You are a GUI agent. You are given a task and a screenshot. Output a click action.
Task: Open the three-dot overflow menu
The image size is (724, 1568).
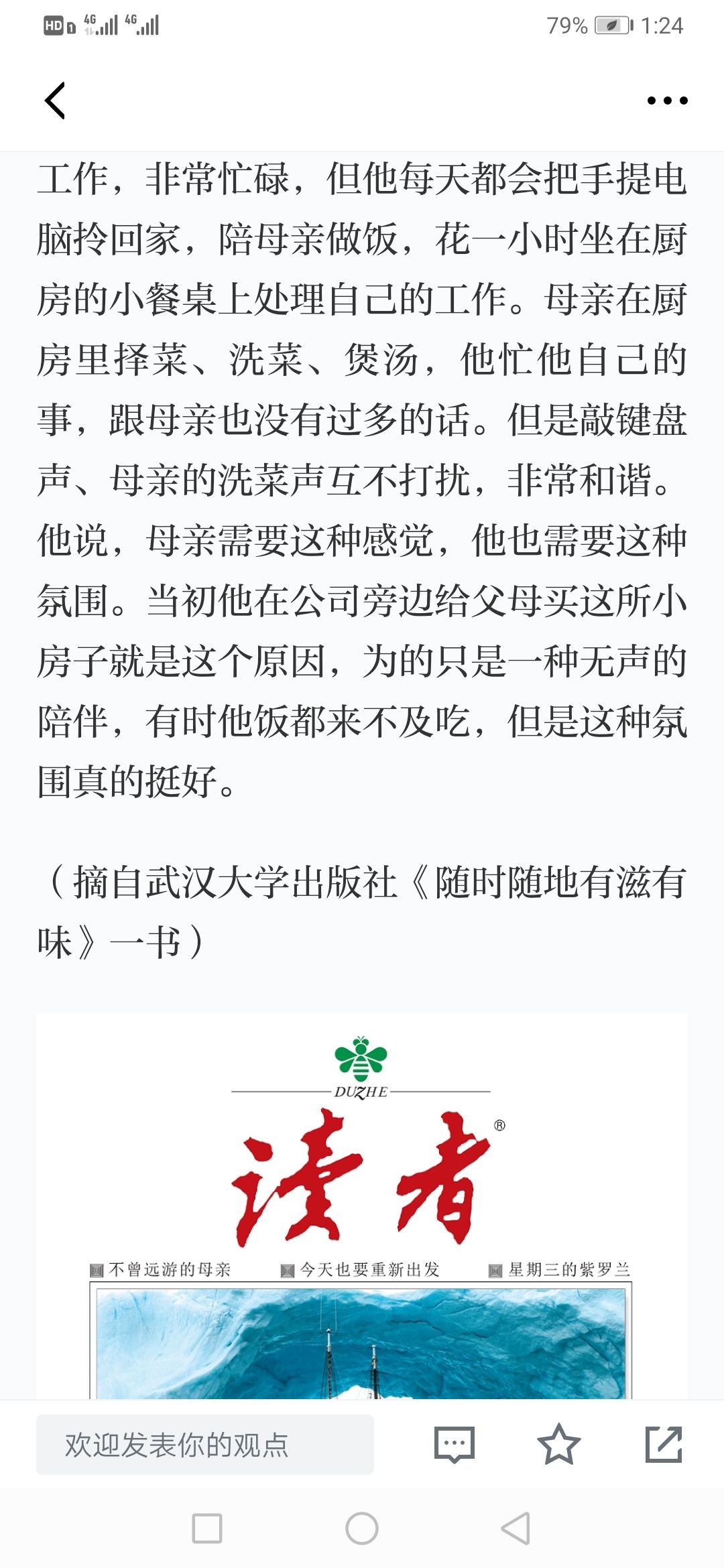667,101
